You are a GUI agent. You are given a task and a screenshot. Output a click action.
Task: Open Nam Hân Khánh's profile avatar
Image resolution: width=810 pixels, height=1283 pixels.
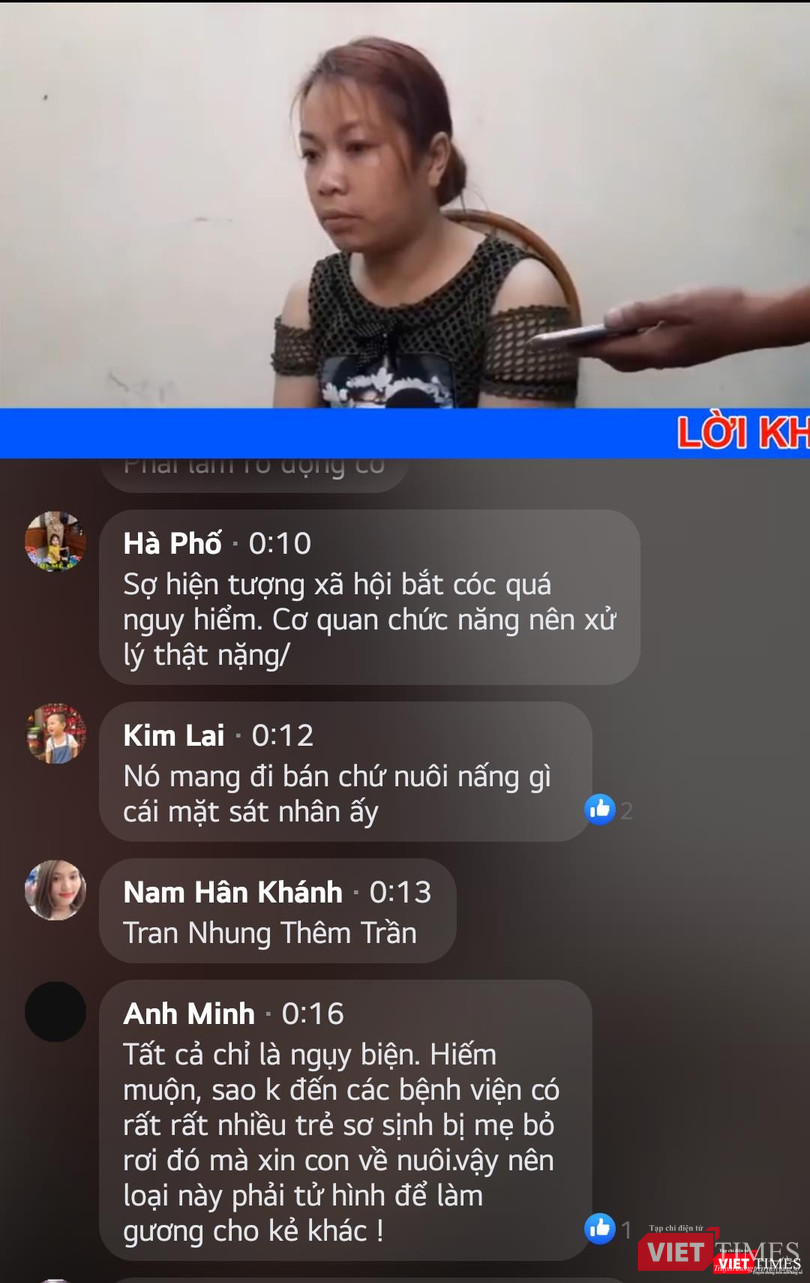[x=55, y=889]
